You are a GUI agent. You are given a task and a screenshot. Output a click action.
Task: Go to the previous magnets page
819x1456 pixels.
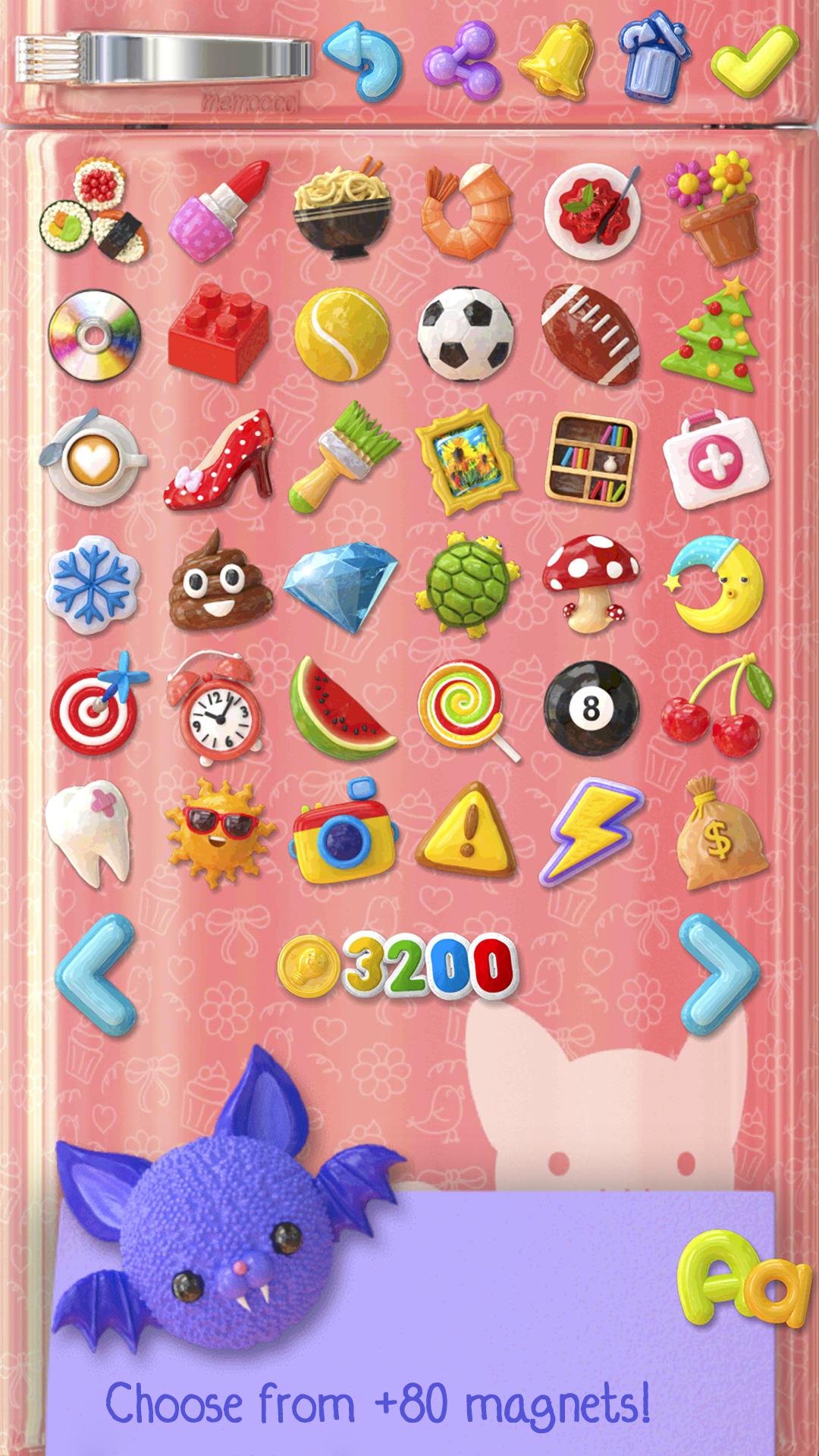(97, 973)
